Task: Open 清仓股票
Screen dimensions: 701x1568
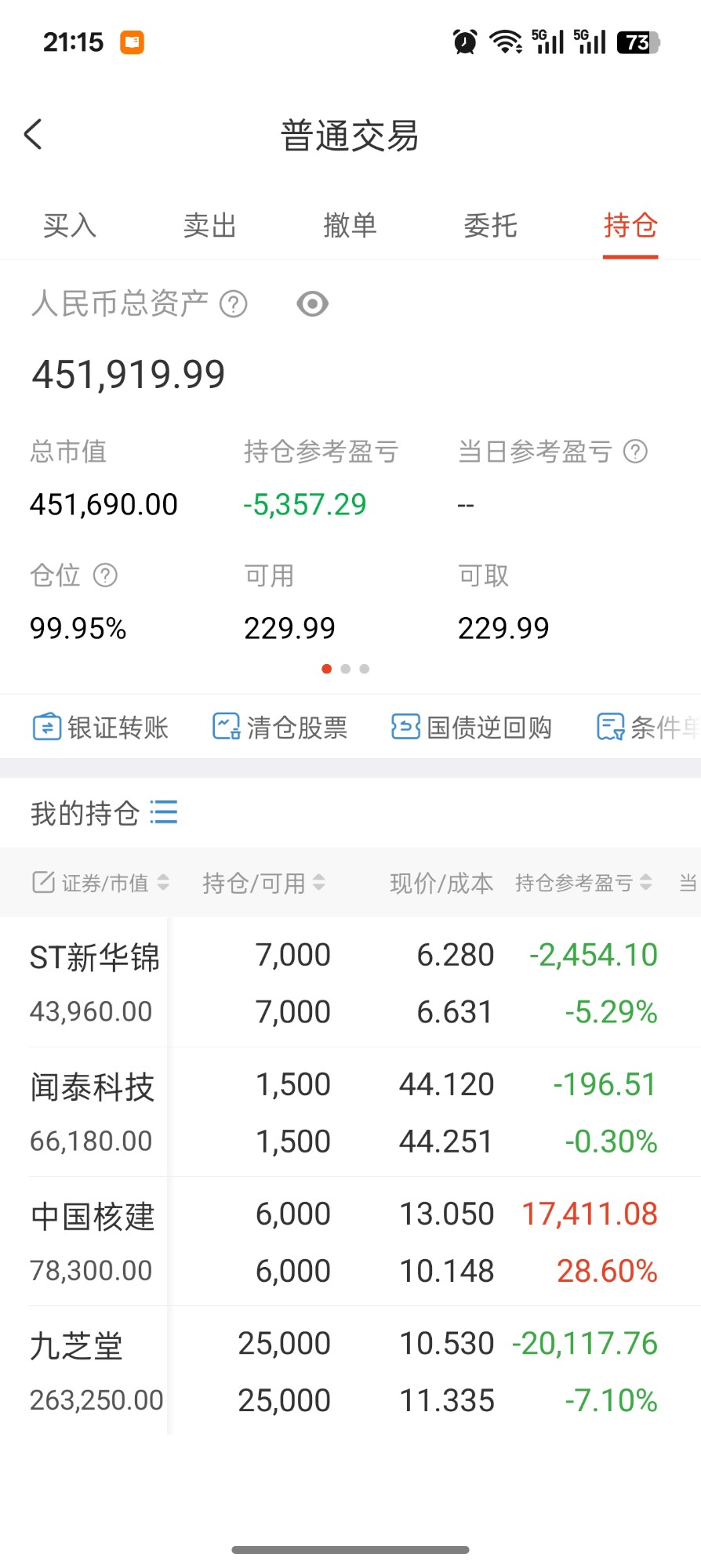Action: (280, 727)
